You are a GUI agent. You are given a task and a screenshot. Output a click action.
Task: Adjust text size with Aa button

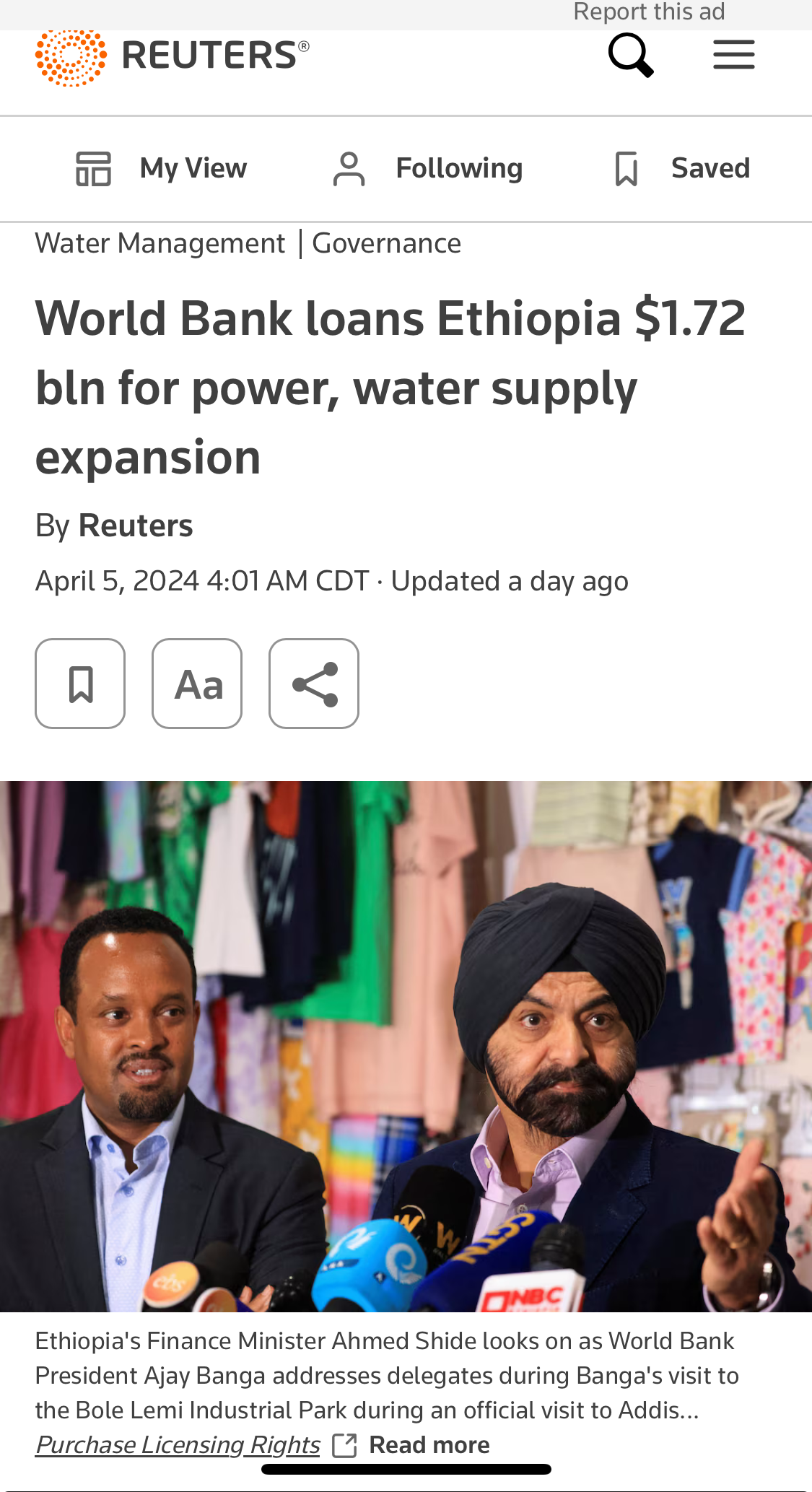197,684
